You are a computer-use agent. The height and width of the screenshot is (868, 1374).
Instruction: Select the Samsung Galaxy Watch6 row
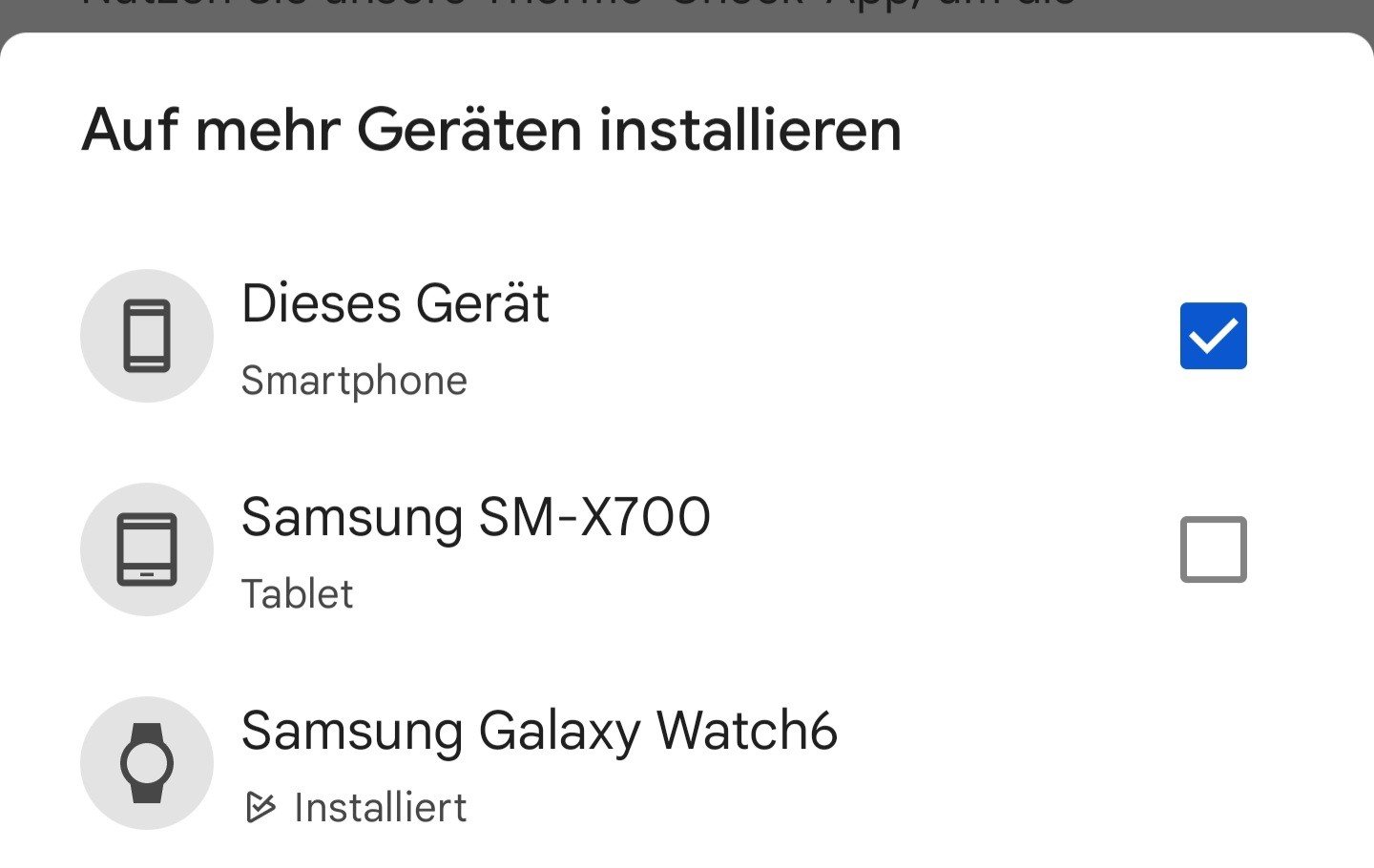539,761
